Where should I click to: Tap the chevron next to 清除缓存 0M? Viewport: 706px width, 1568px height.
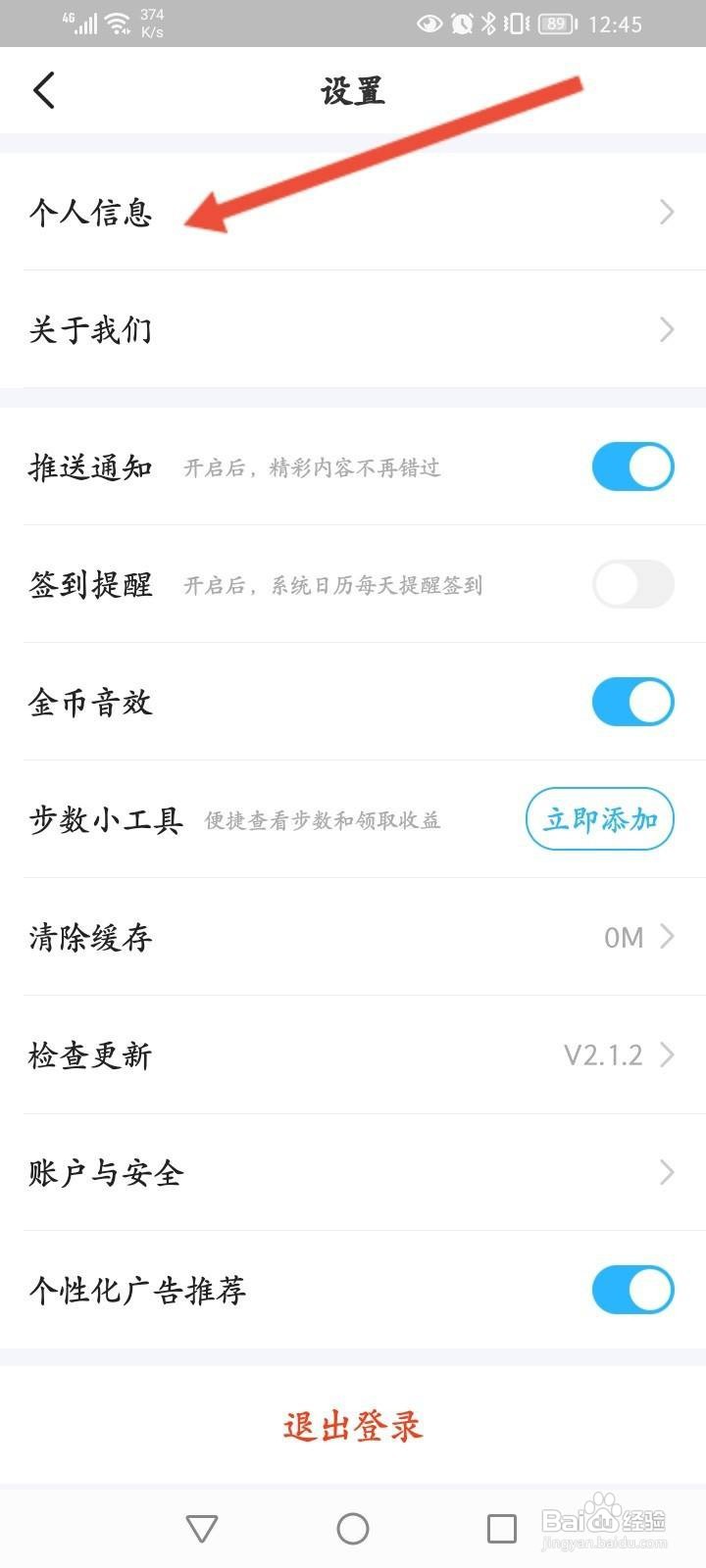tap(668, 937)
